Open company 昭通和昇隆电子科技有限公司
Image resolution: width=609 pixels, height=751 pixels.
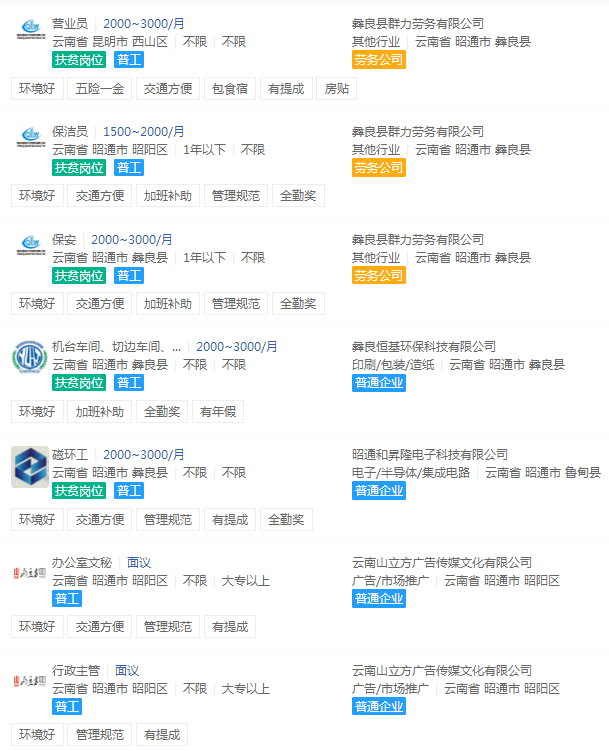click(x=429, y=455)
